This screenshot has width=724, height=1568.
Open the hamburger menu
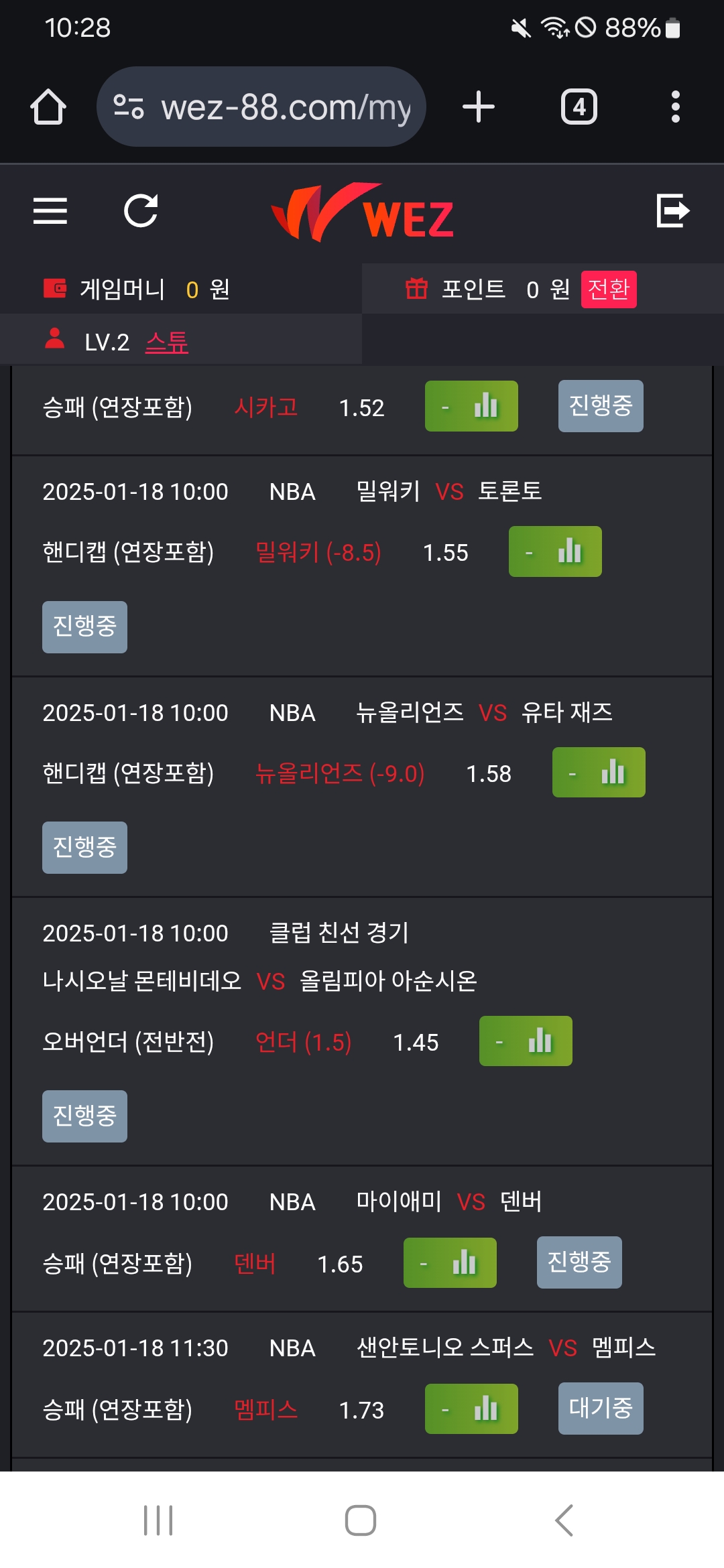50,211
